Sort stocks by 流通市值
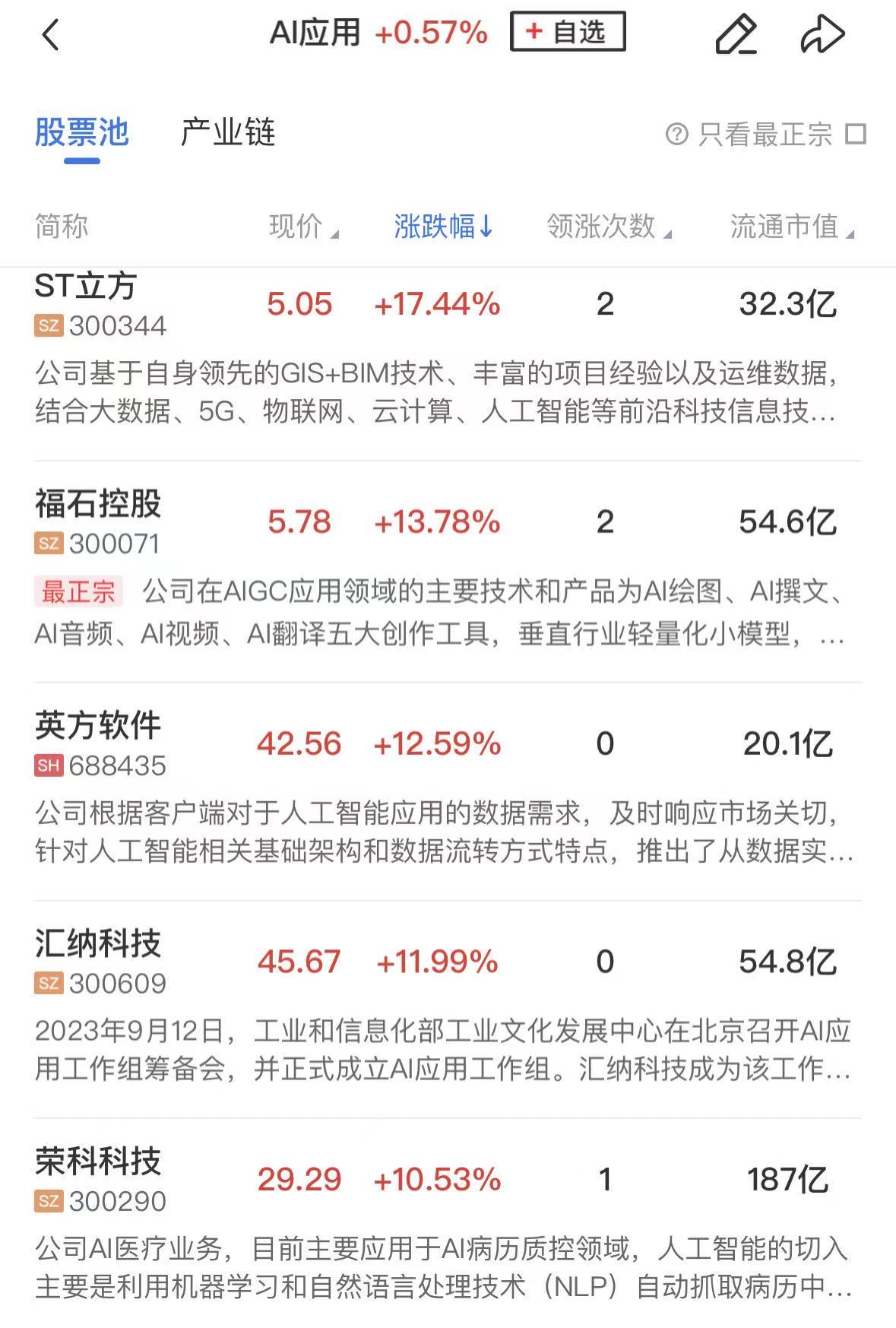896x1328 pixels. 791,227
